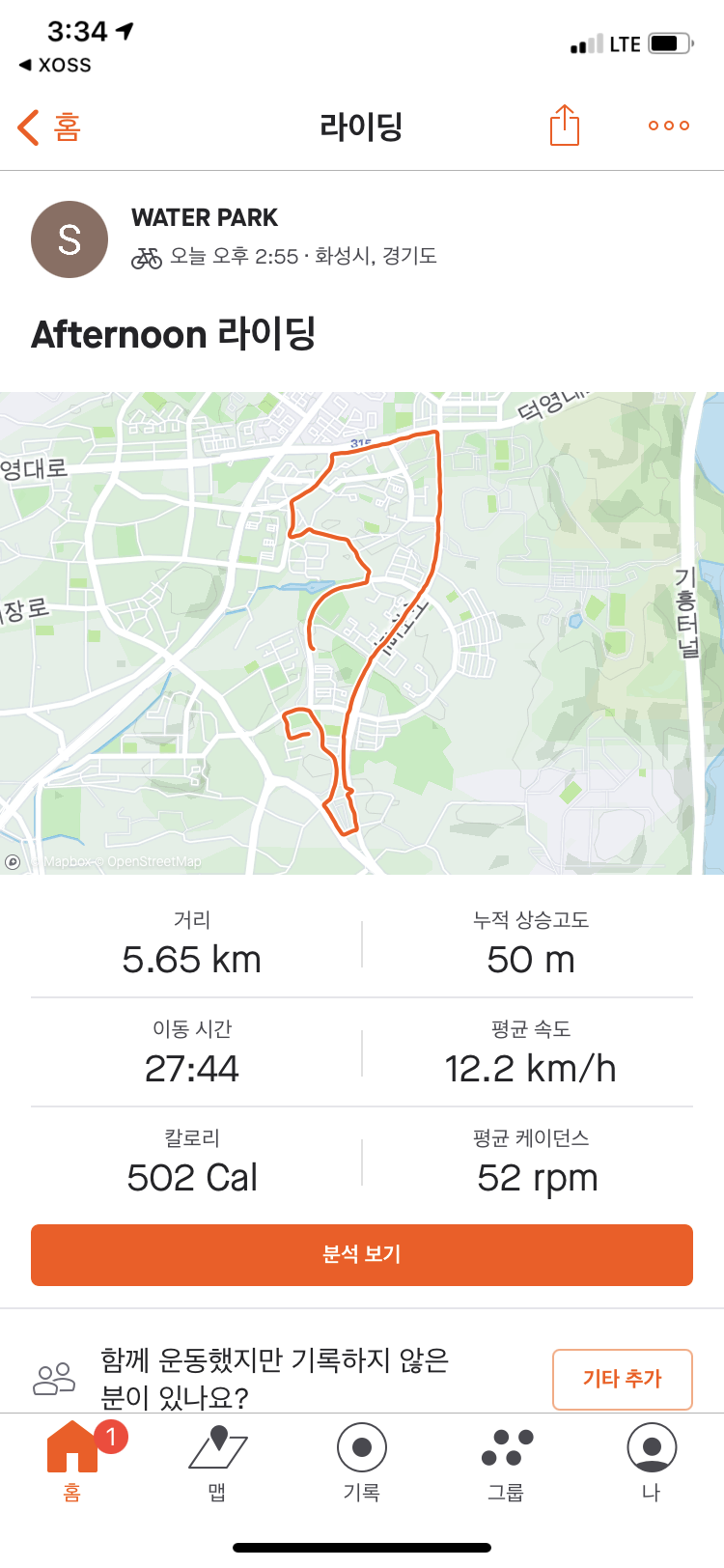The height and width of the screenshot is (1568, 724).
Task: Tap 분석 보기 button
Action: (x=362, y=1254)
